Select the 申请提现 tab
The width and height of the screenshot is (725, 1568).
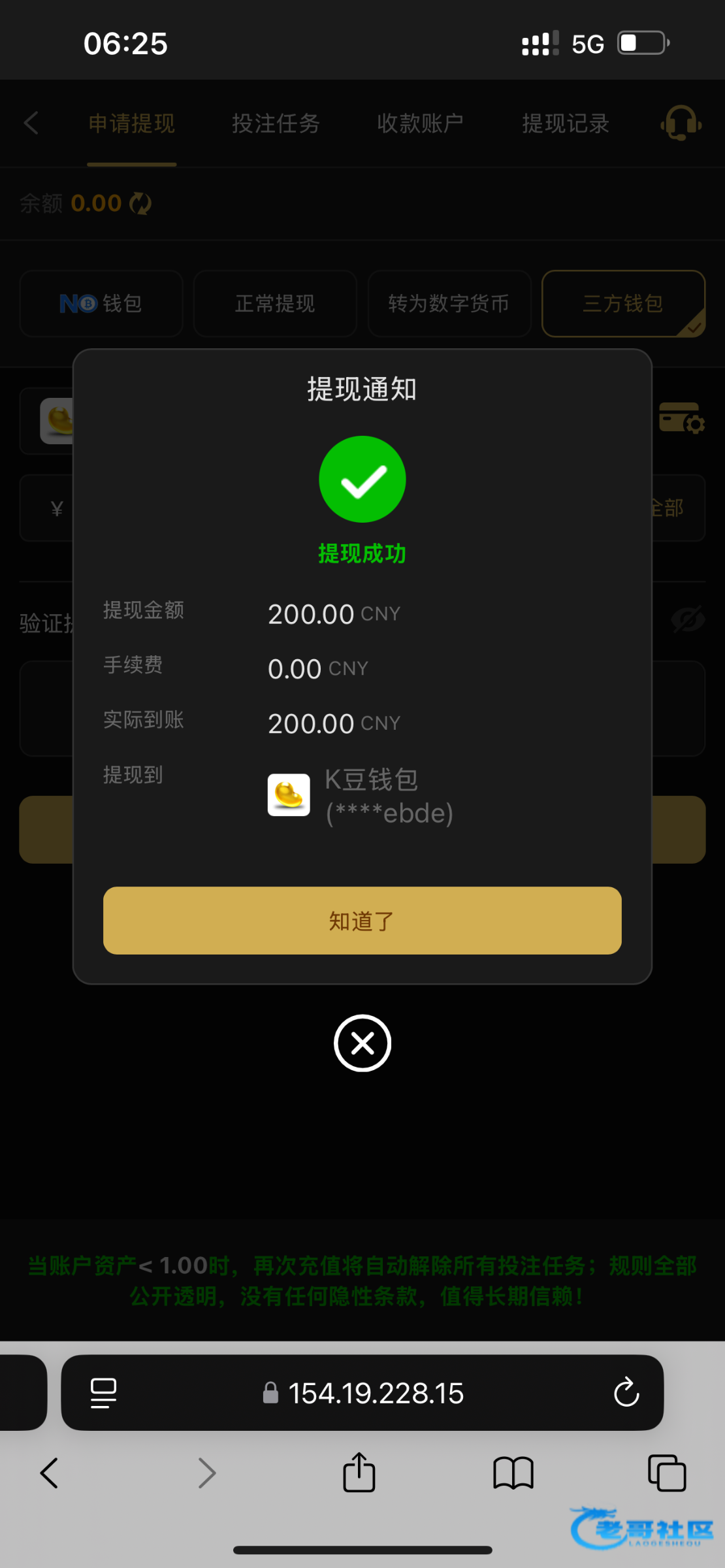(132, 123)
